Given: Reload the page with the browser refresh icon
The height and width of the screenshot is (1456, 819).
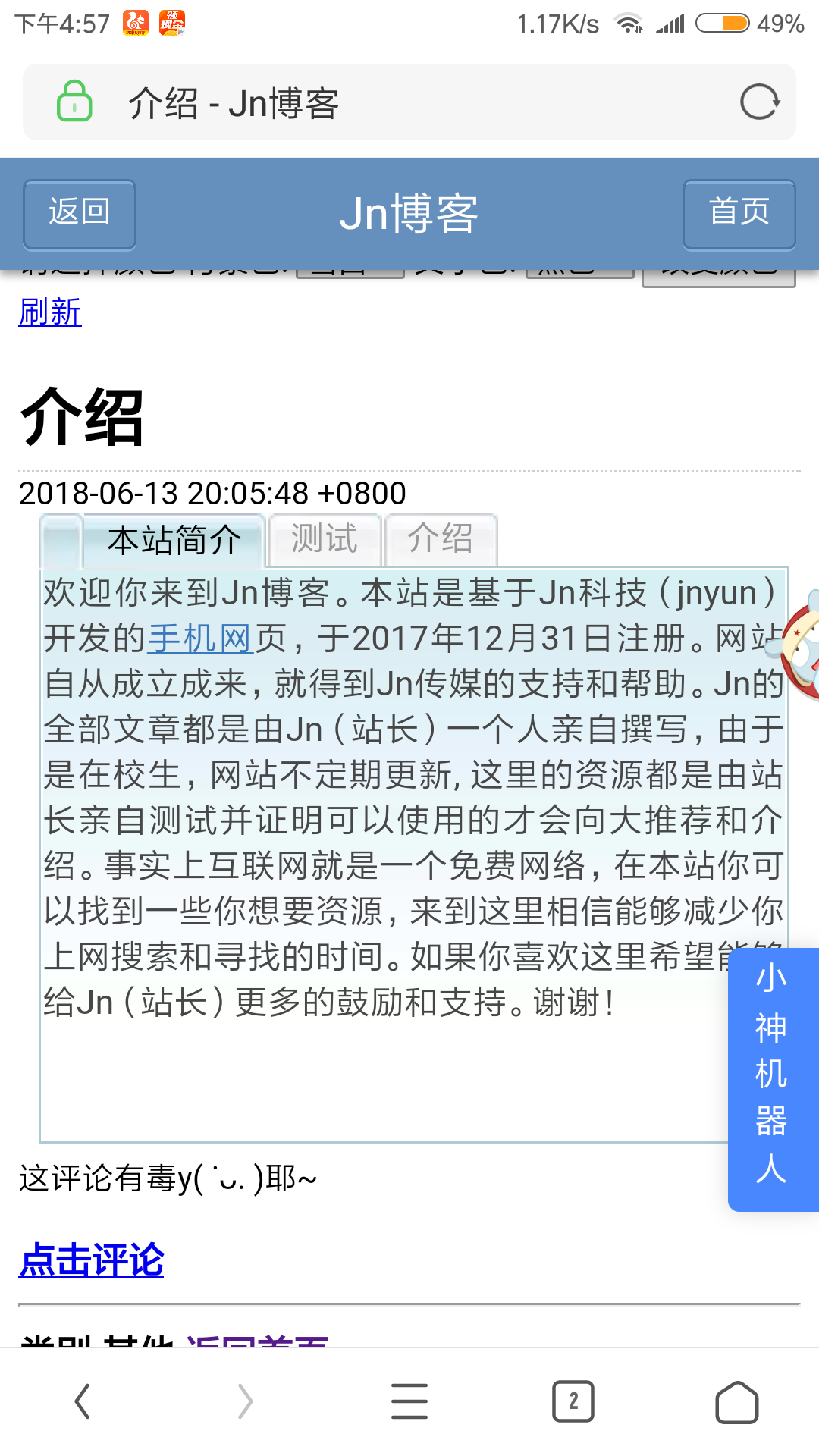Looking at the screenshot, I should coord(759,102).
